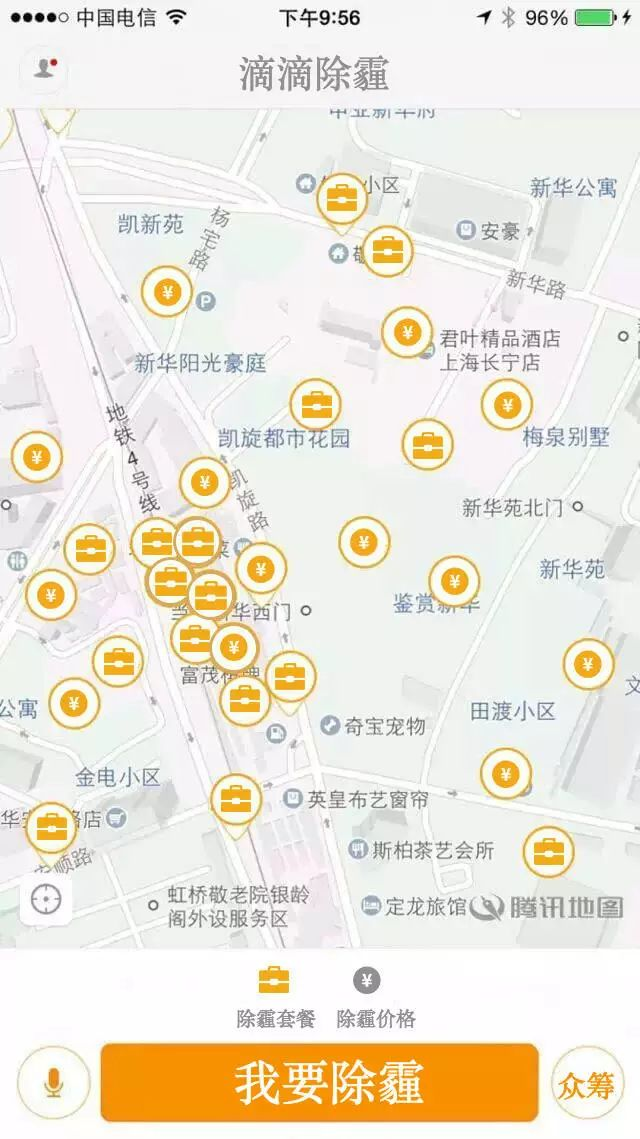Screen dimensions: 640x1139
Task: Tap the yen marker beside 凯新苑
Action: point(167,293)
